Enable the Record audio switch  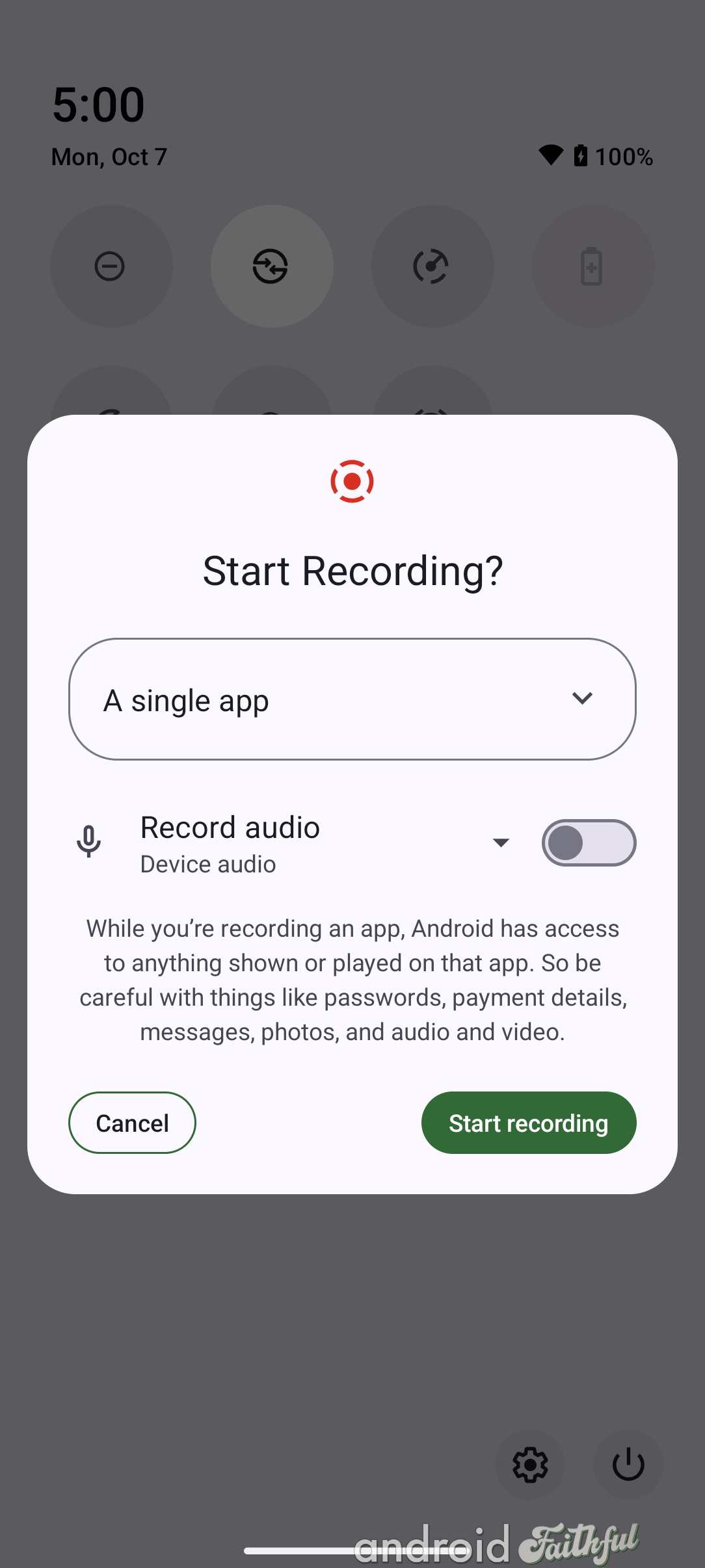[x=589, y=843]
